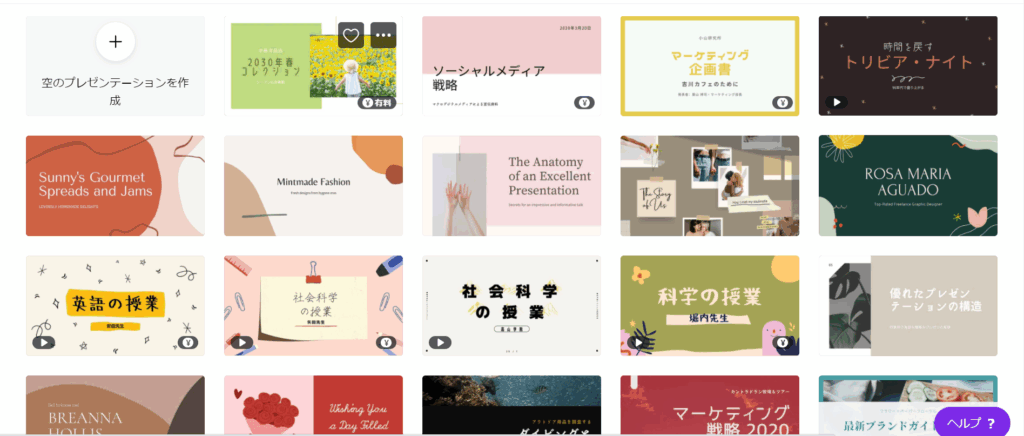1024x436 pixels.
Task: Open the ソーシャルメディア戦略 template
Action: 511,65
